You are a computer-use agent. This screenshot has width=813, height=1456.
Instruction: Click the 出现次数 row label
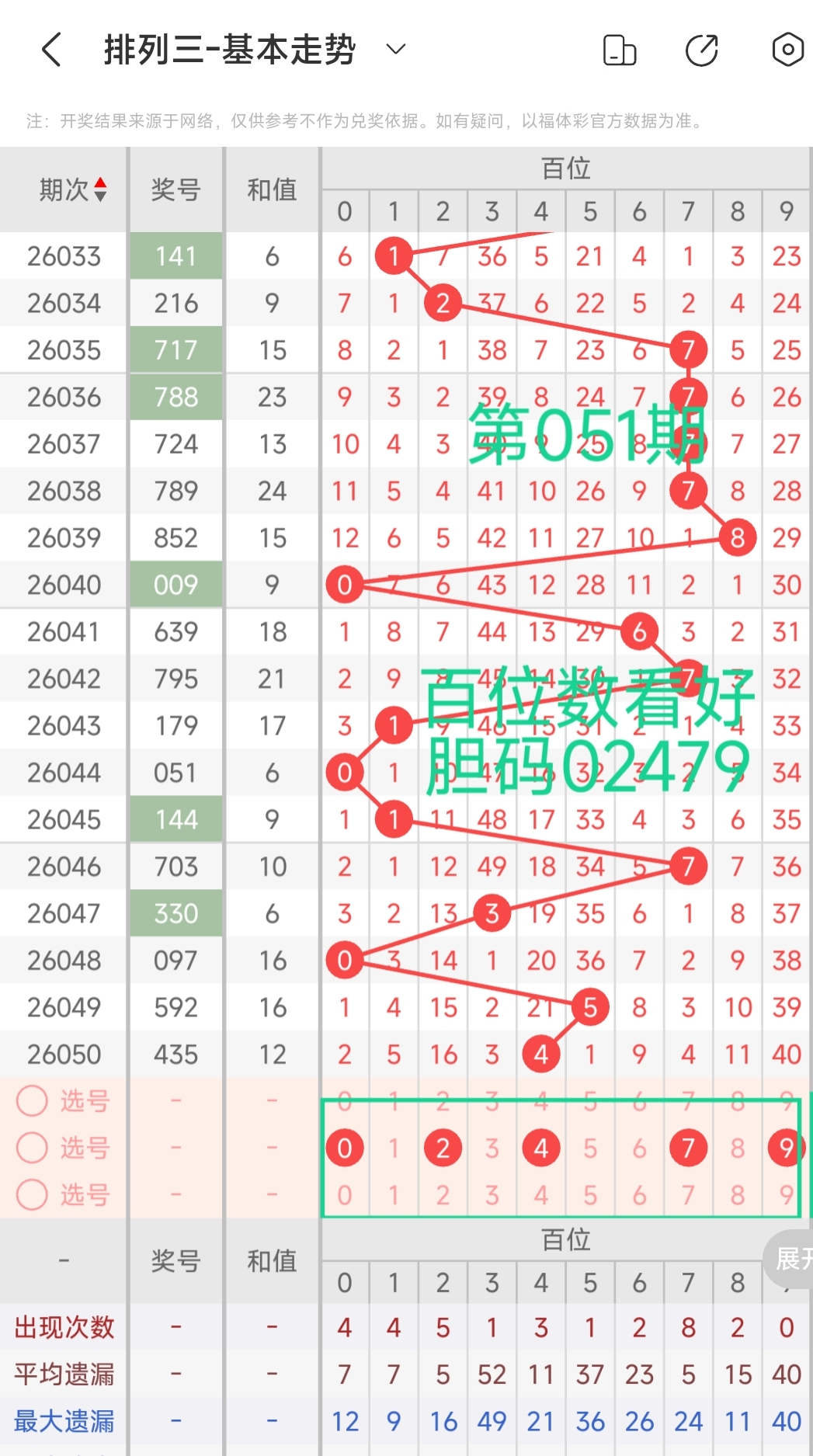pyautogui.click(x=64, y=1328)
